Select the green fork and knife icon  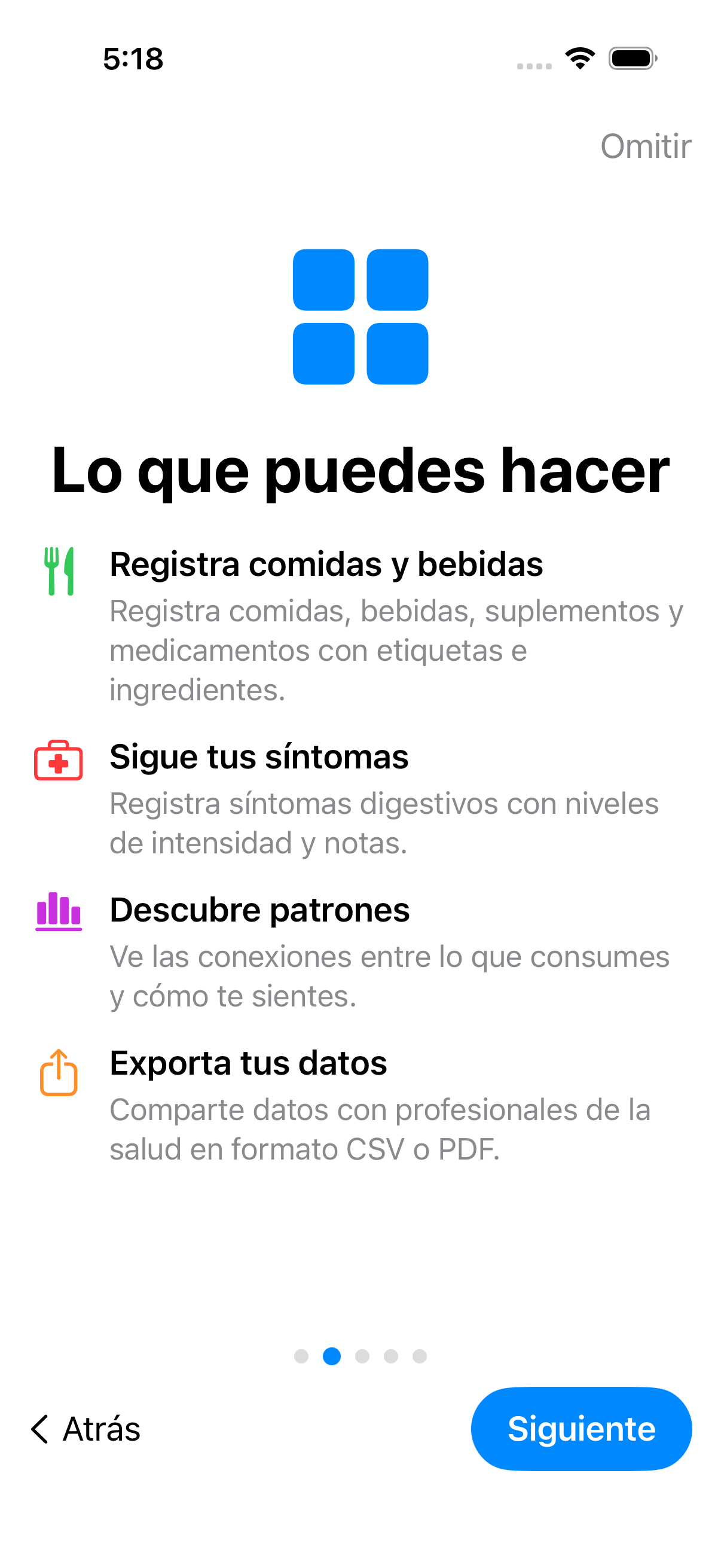pos(59,571)
